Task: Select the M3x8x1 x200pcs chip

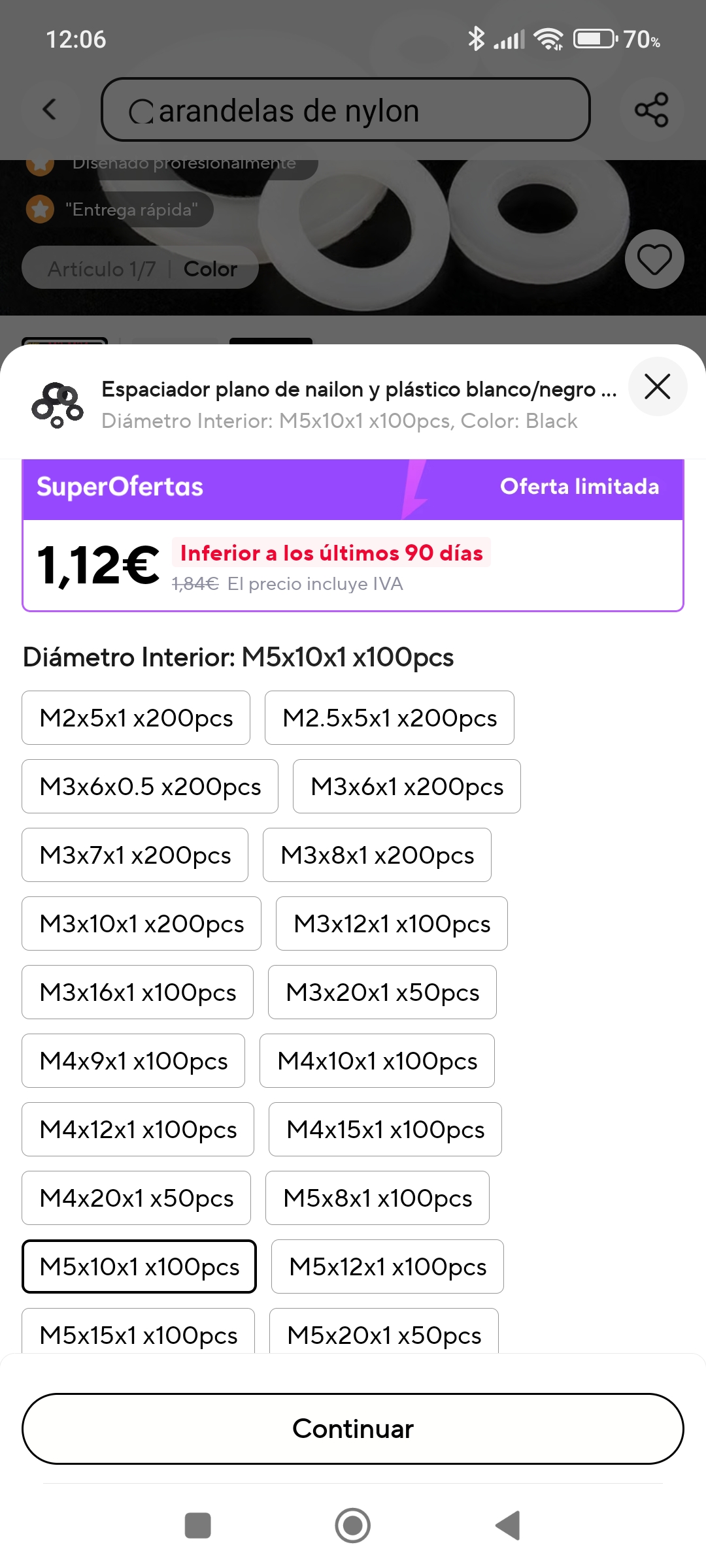Action: [x=377, y=855]
